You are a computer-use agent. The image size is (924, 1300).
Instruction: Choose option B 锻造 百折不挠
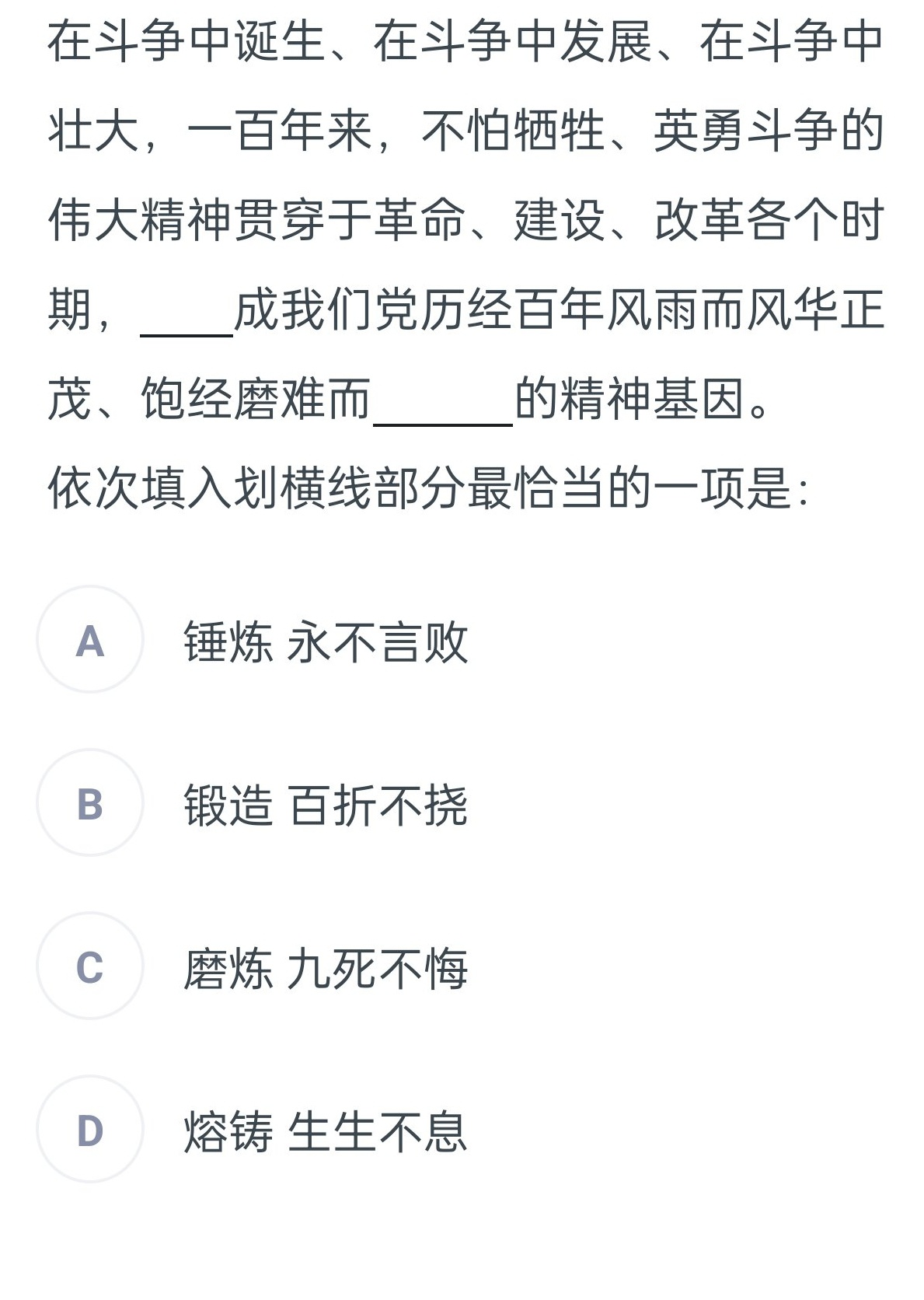point(90,803)
